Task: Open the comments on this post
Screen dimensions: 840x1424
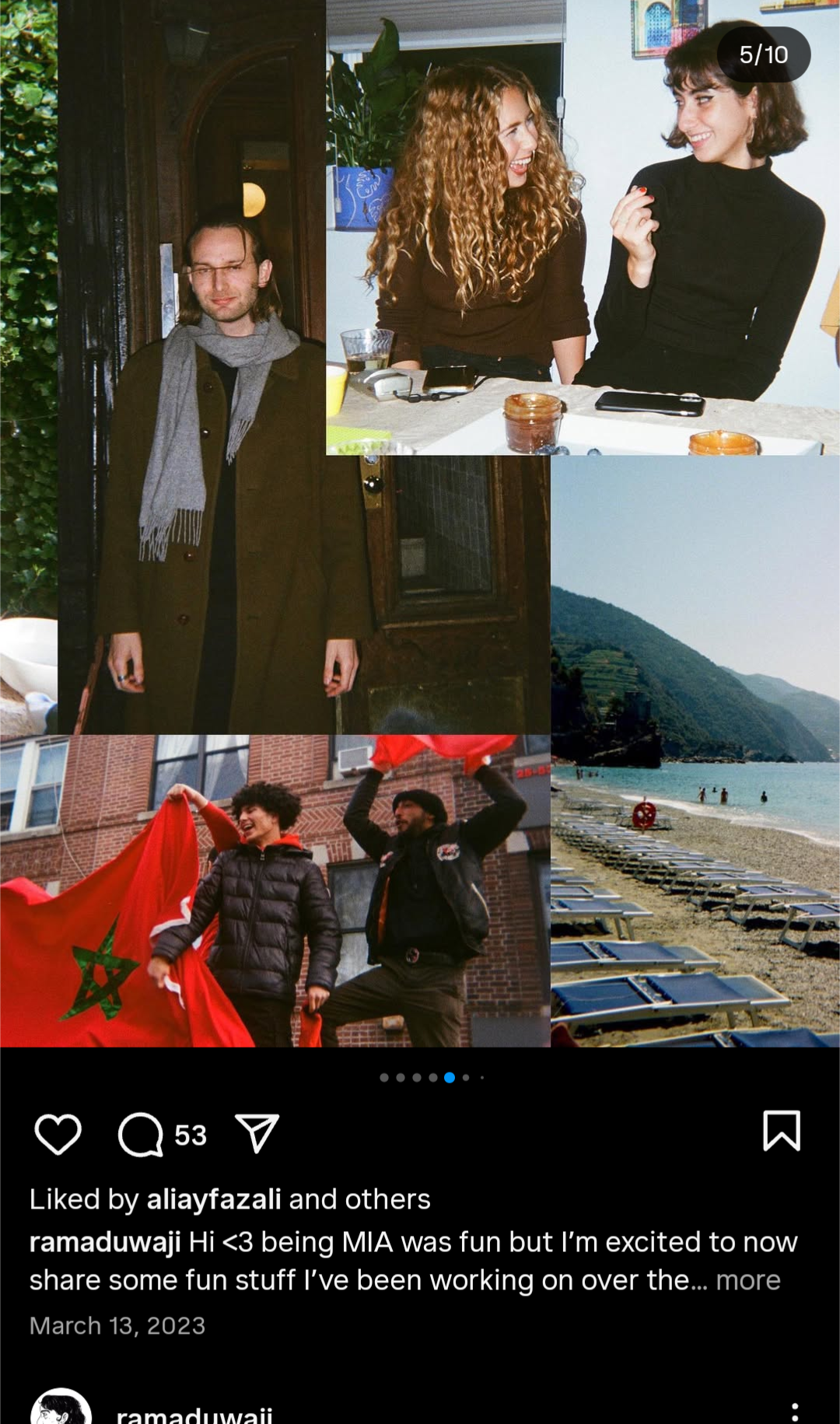Action: [141, 1134]
